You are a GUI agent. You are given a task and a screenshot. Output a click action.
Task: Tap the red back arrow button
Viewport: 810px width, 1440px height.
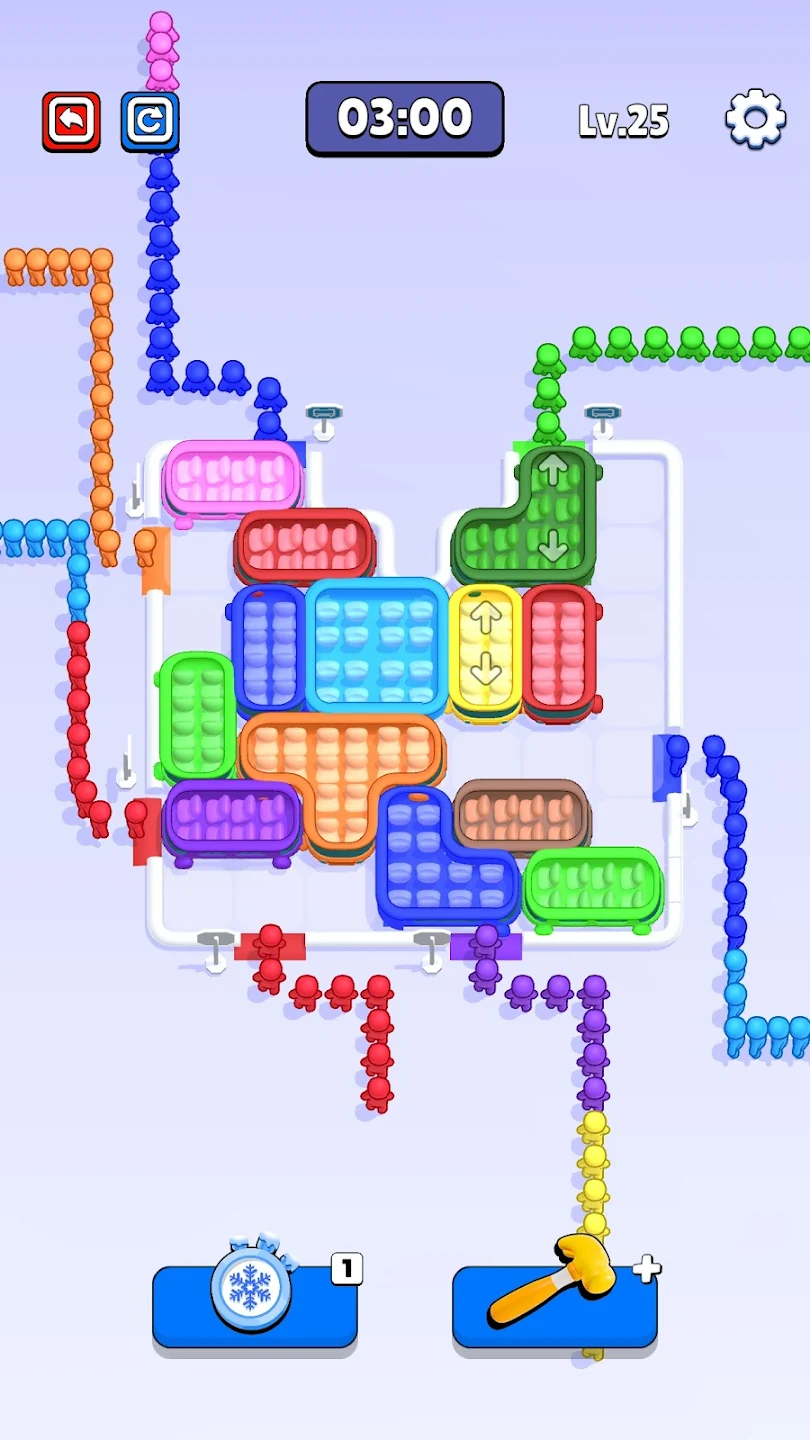(71, 121)
